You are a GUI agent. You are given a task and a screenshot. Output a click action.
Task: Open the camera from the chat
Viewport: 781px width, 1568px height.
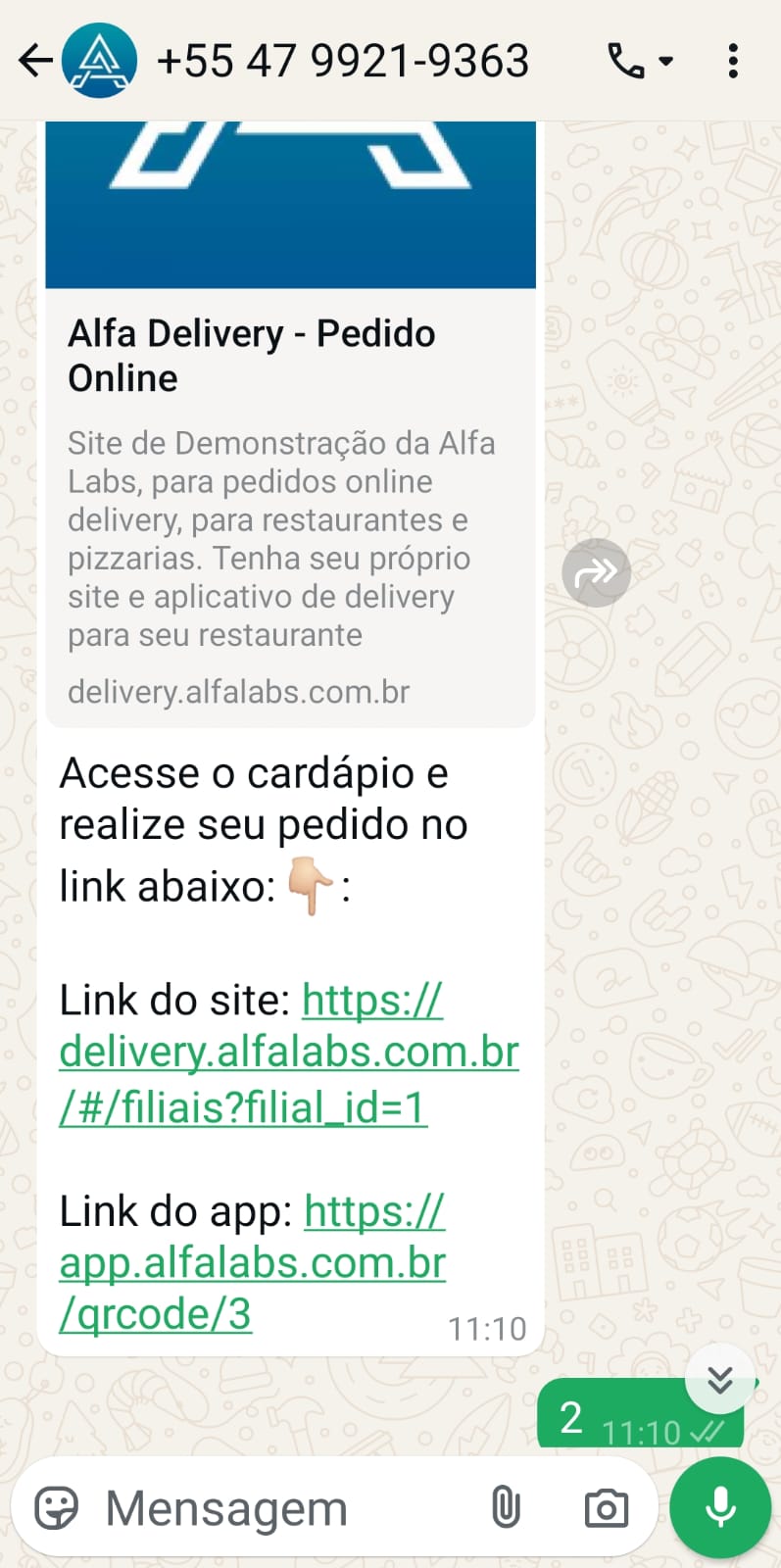click(607, 1508)
